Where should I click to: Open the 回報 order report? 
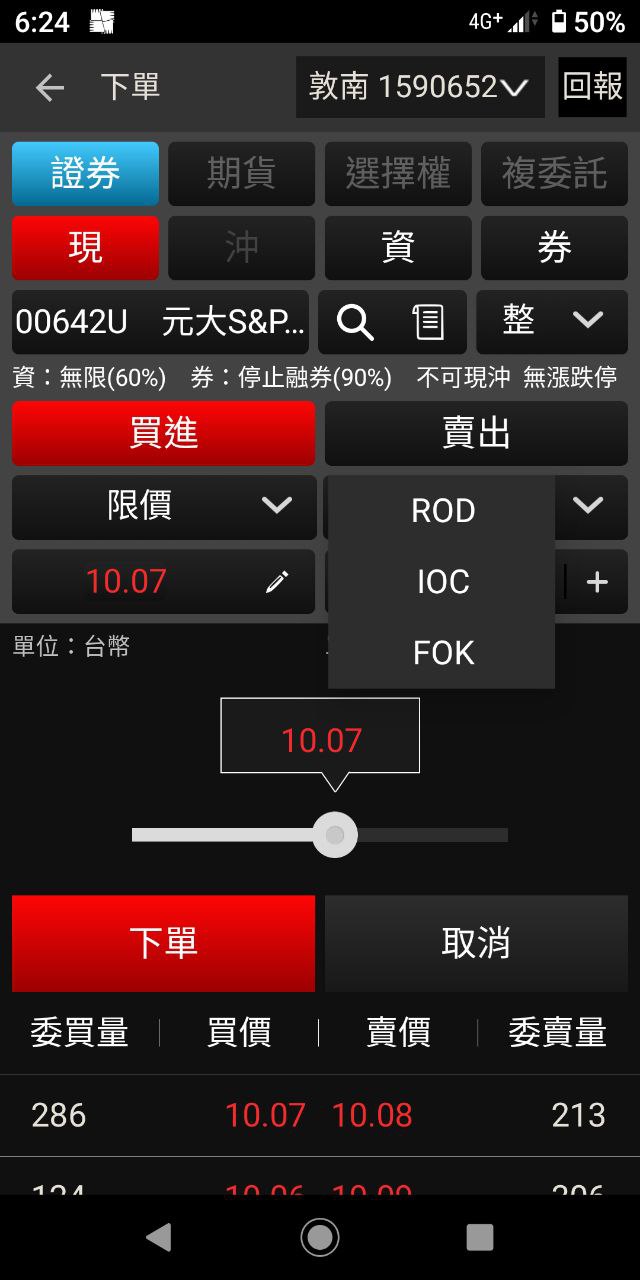592,88
